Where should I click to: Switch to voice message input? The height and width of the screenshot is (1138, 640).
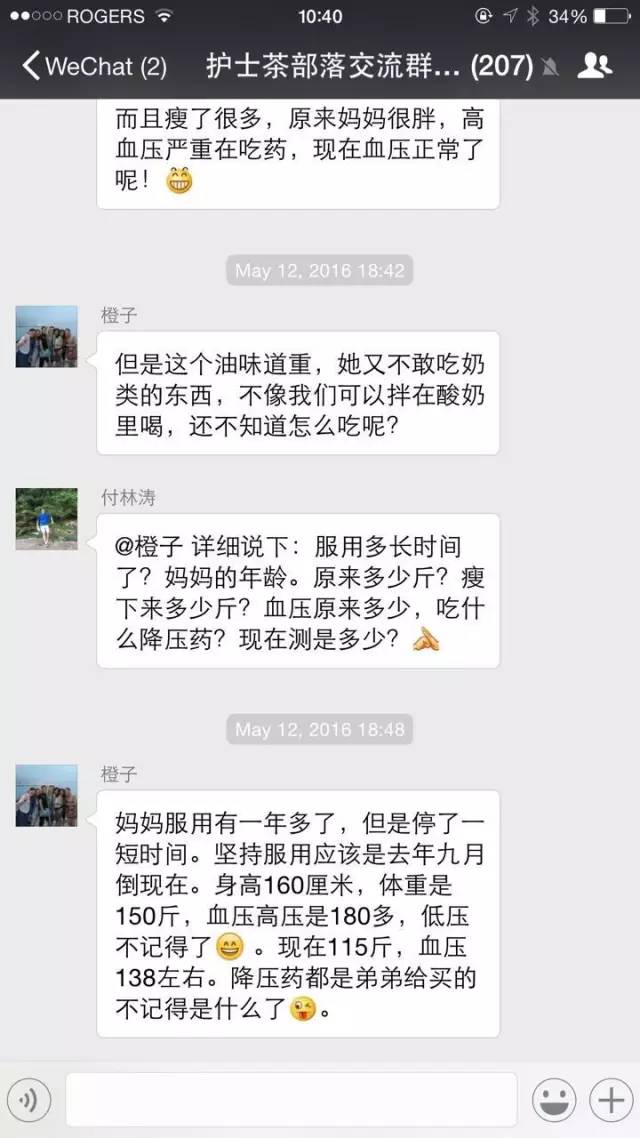[x=28, y=1100]
